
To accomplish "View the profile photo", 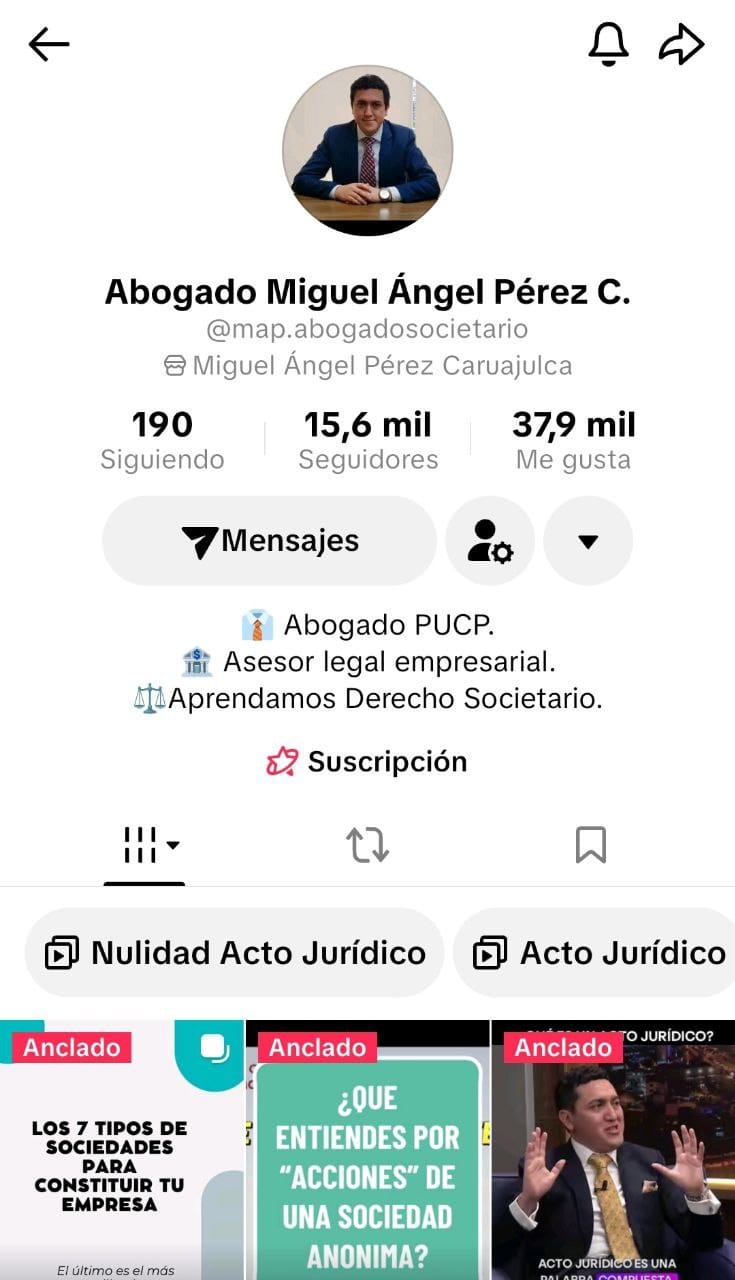I will [x=368, y=151].
